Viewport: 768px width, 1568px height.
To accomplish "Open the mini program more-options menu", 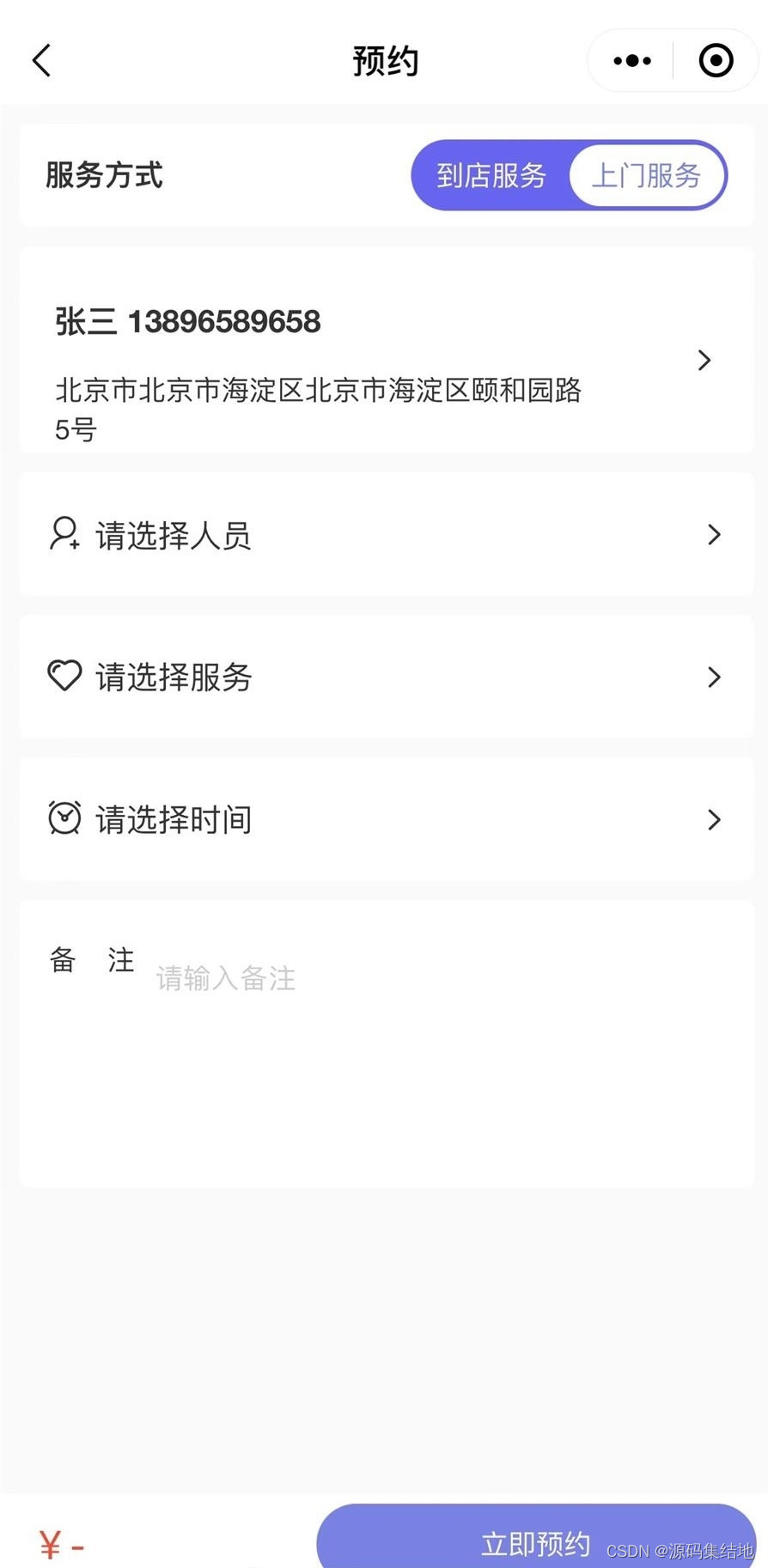I will tap(632, 60).
